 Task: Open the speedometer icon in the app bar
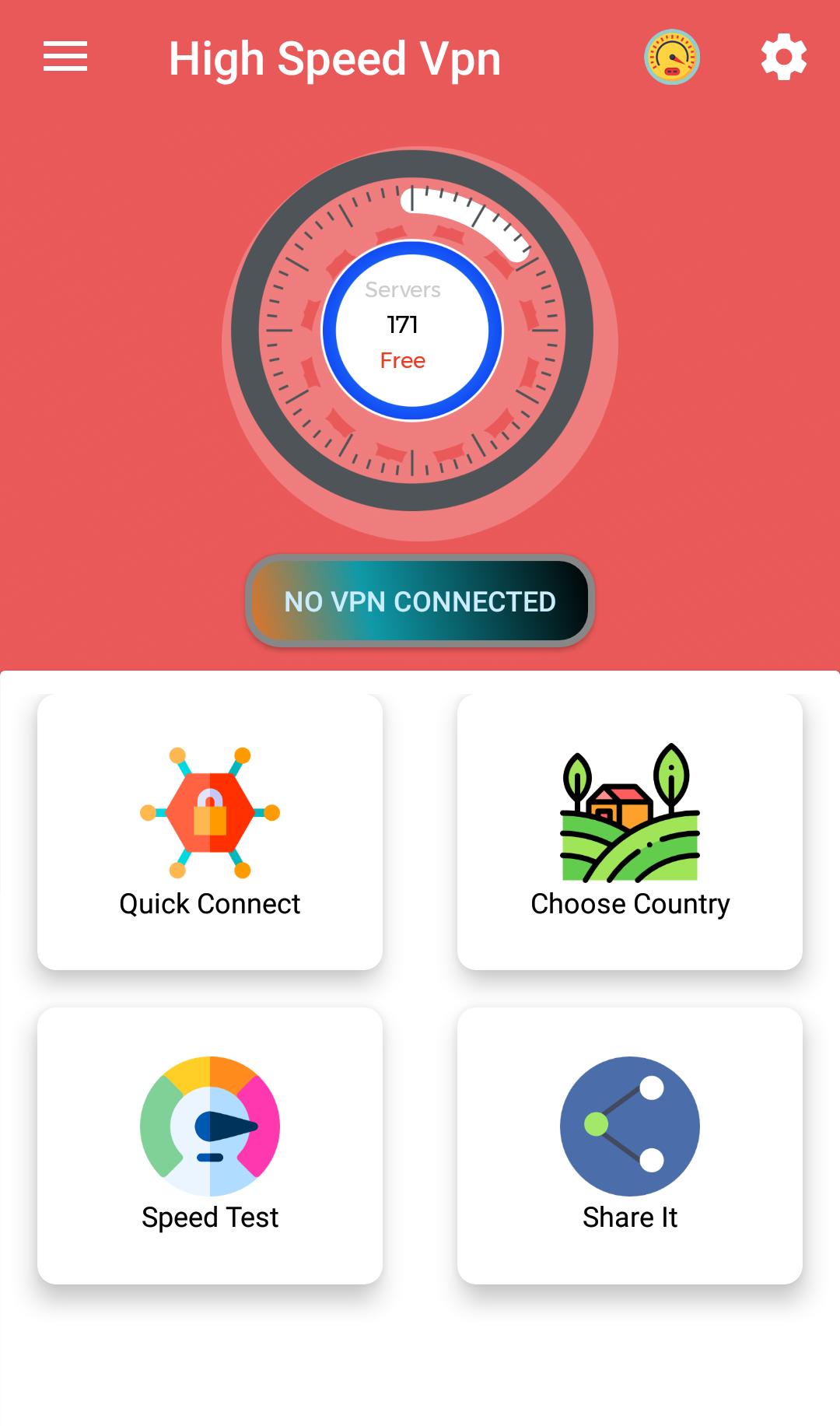672,57
